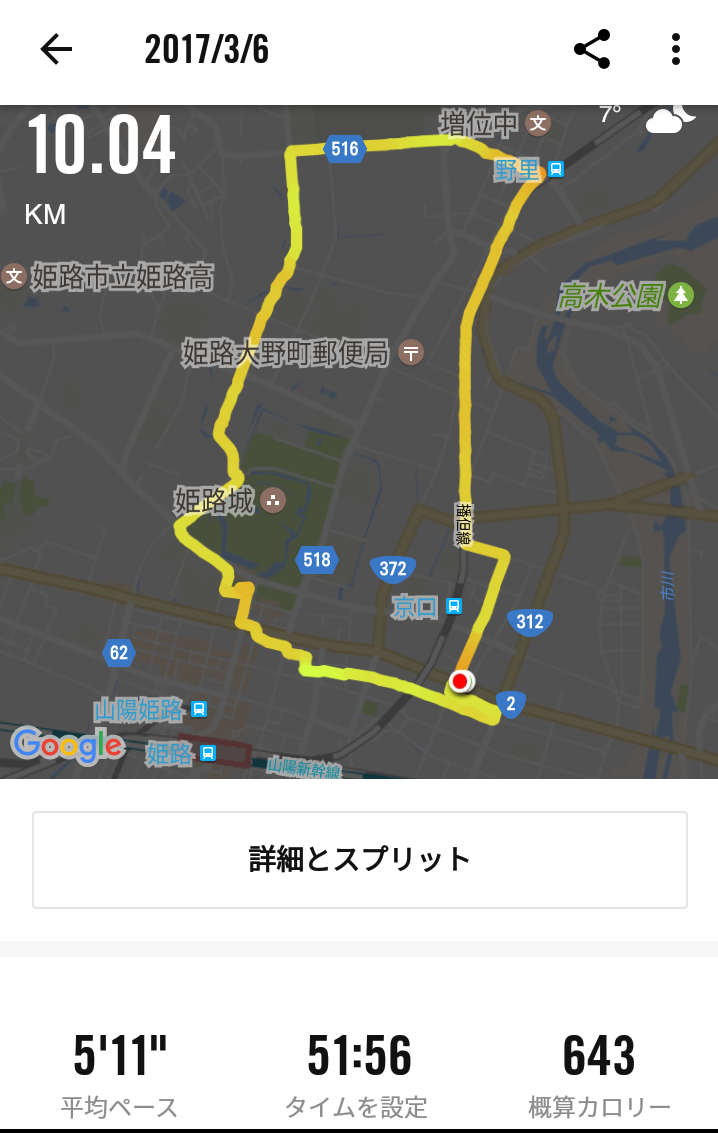718x1133 pixels.
Task: Share this 10.04 km run
Action: click(592, 50)
